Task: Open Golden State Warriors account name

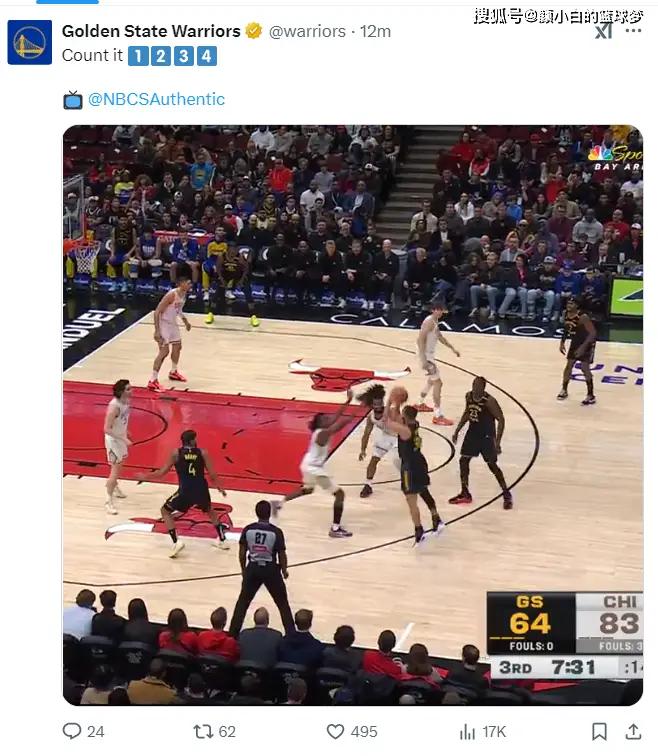Action: click(x=151, y=31)
